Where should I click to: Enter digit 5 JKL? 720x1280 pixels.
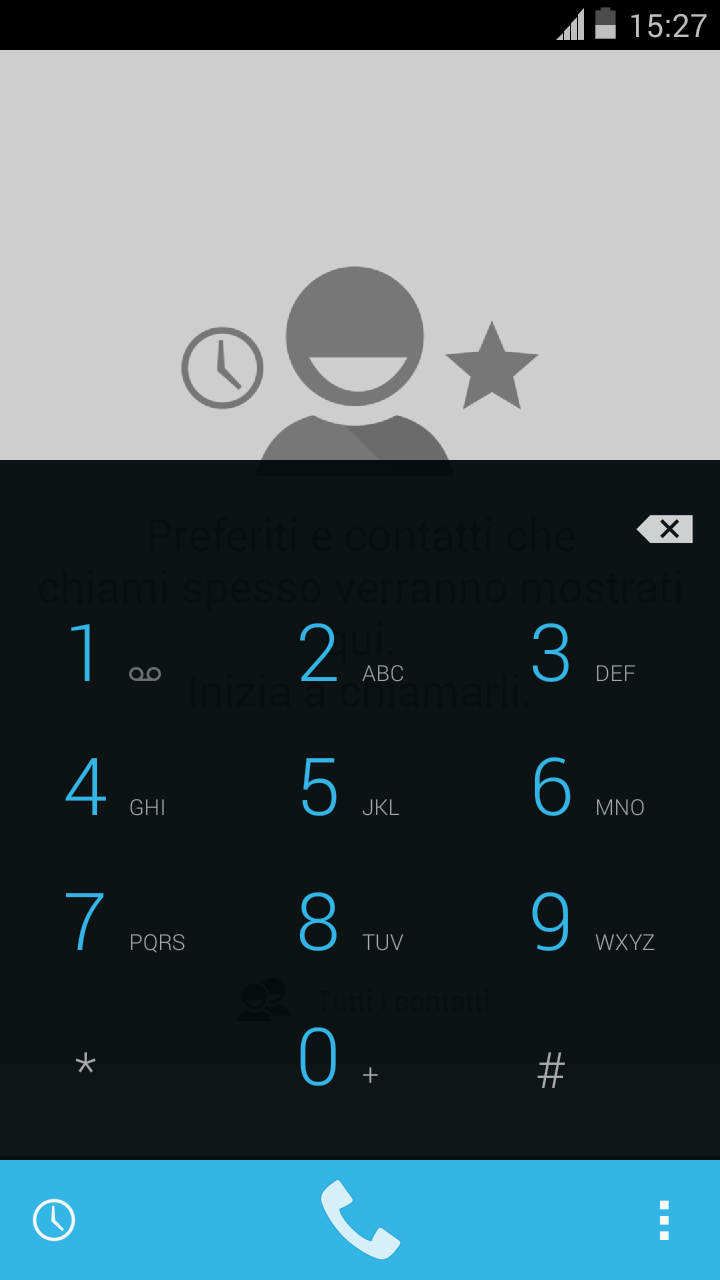click(360, 788)
